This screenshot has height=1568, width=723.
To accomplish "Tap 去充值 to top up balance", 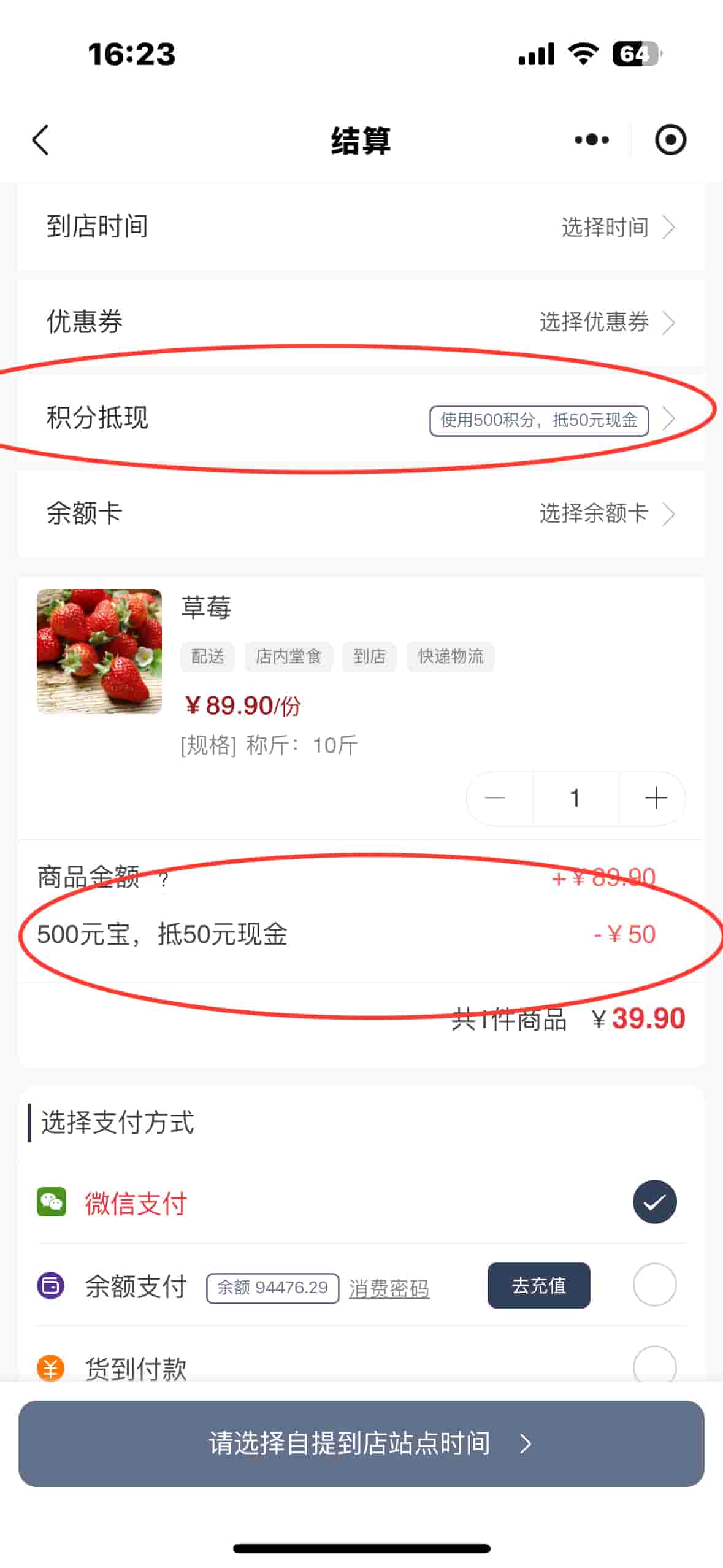I will point(538,1285).
